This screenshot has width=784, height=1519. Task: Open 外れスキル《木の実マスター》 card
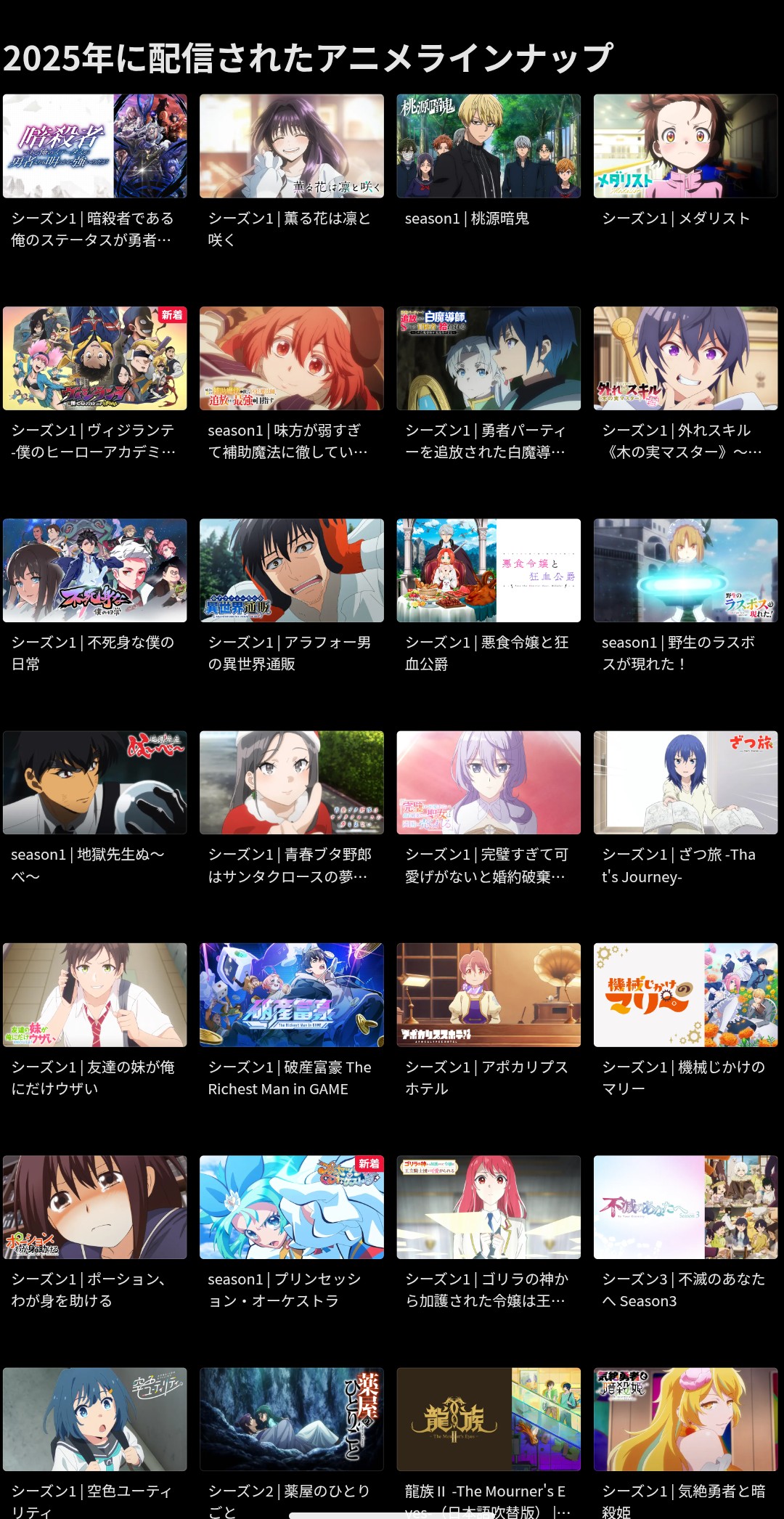point(685,358)
